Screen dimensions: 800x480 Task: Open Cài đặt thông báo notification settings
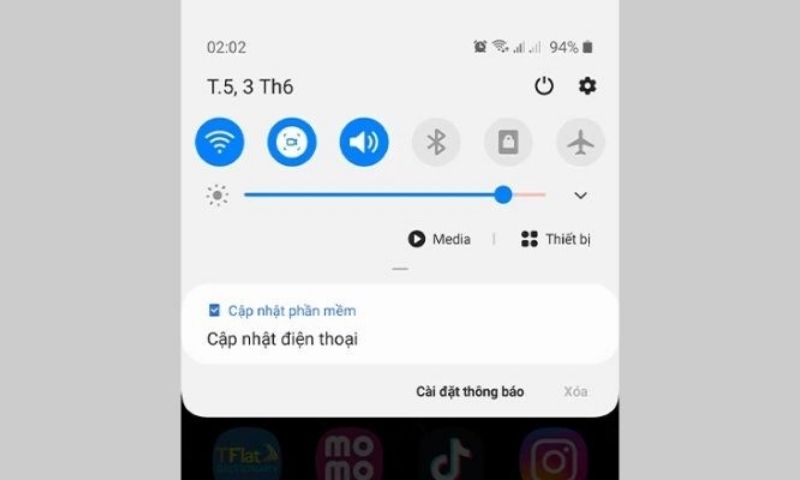[x=470, y=392]
